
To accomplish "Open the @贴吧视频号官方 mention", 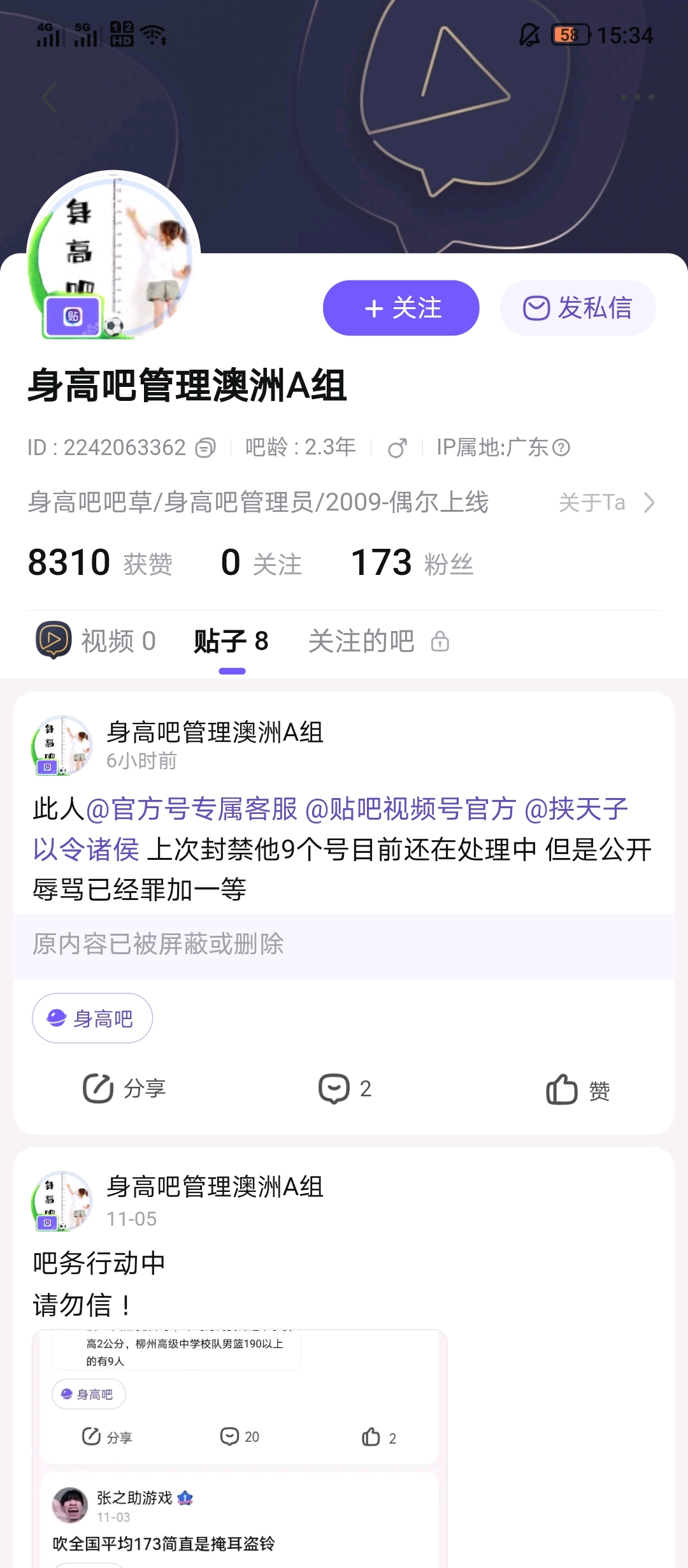I will tap(410, 809).
